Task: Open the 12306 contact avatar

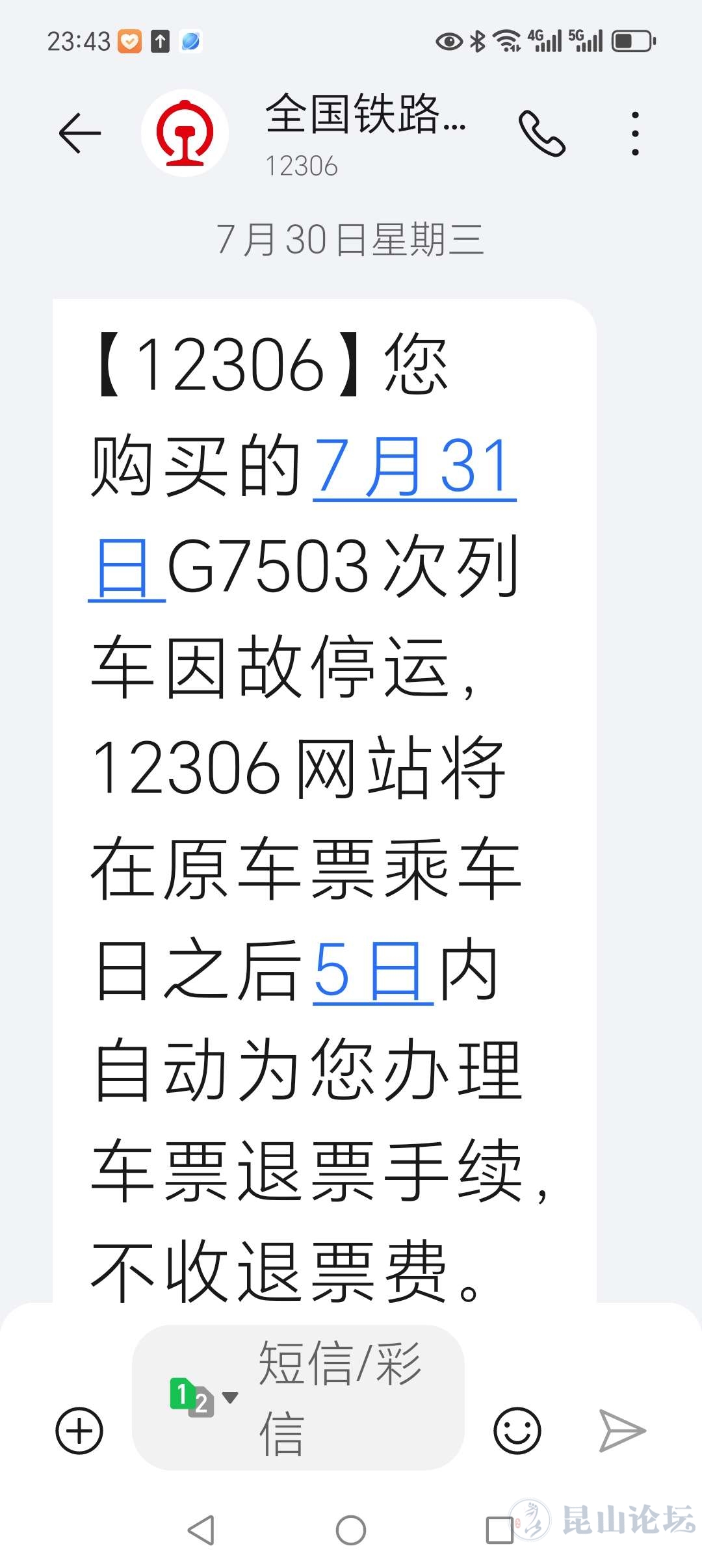Action: click(185, 133)
